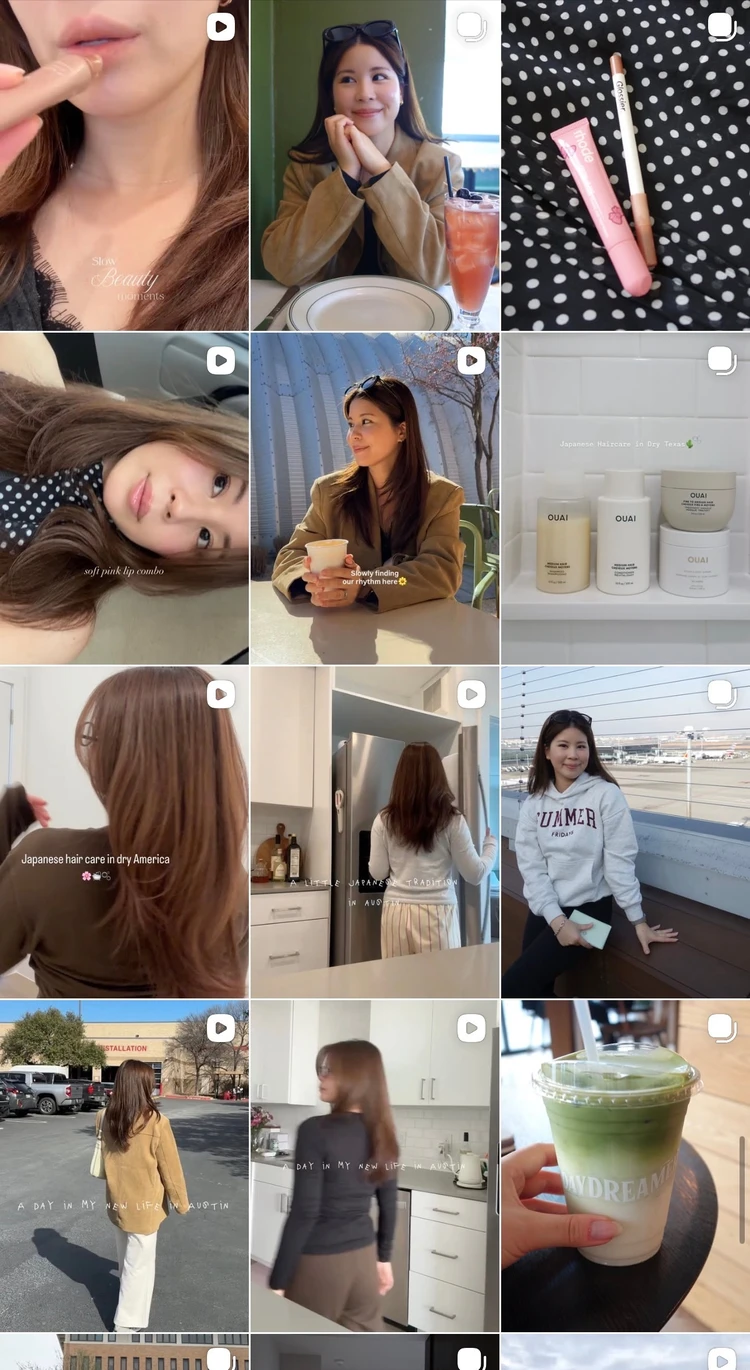
Task: Play the parking lot 'new life in Austin' reel
Action: pos(124,1165)
